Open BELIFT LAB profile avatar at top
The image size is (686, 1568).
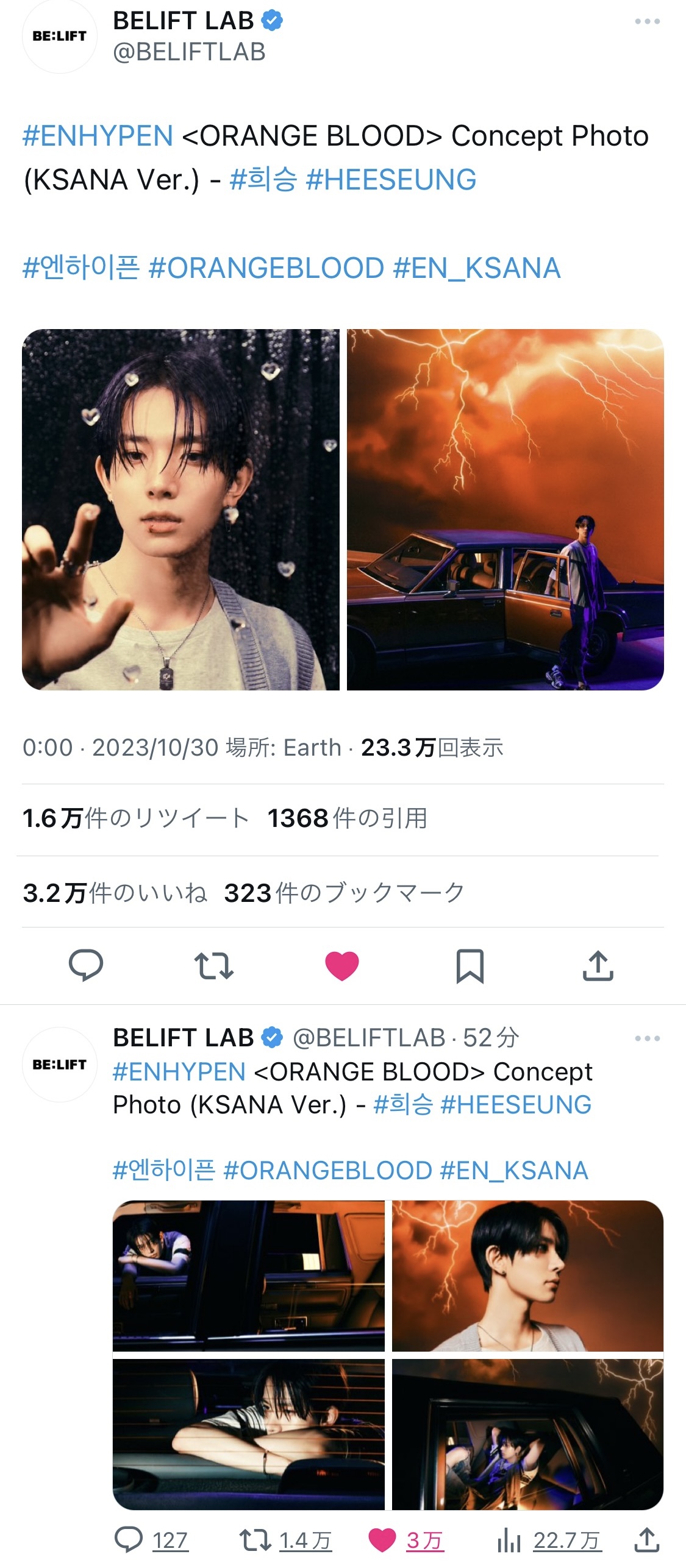(59, 36)
